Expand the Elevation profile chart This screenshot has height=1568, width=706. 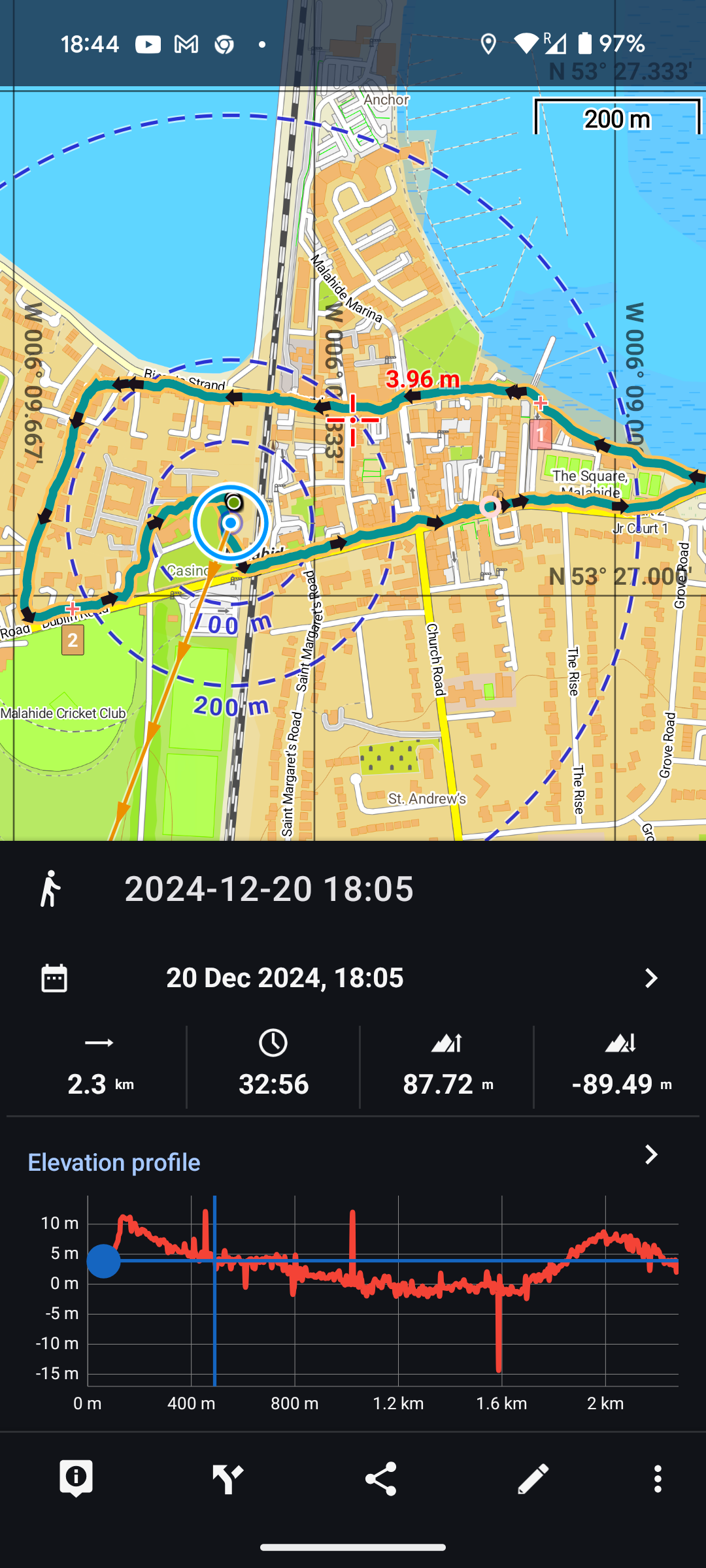point(650,1154)
